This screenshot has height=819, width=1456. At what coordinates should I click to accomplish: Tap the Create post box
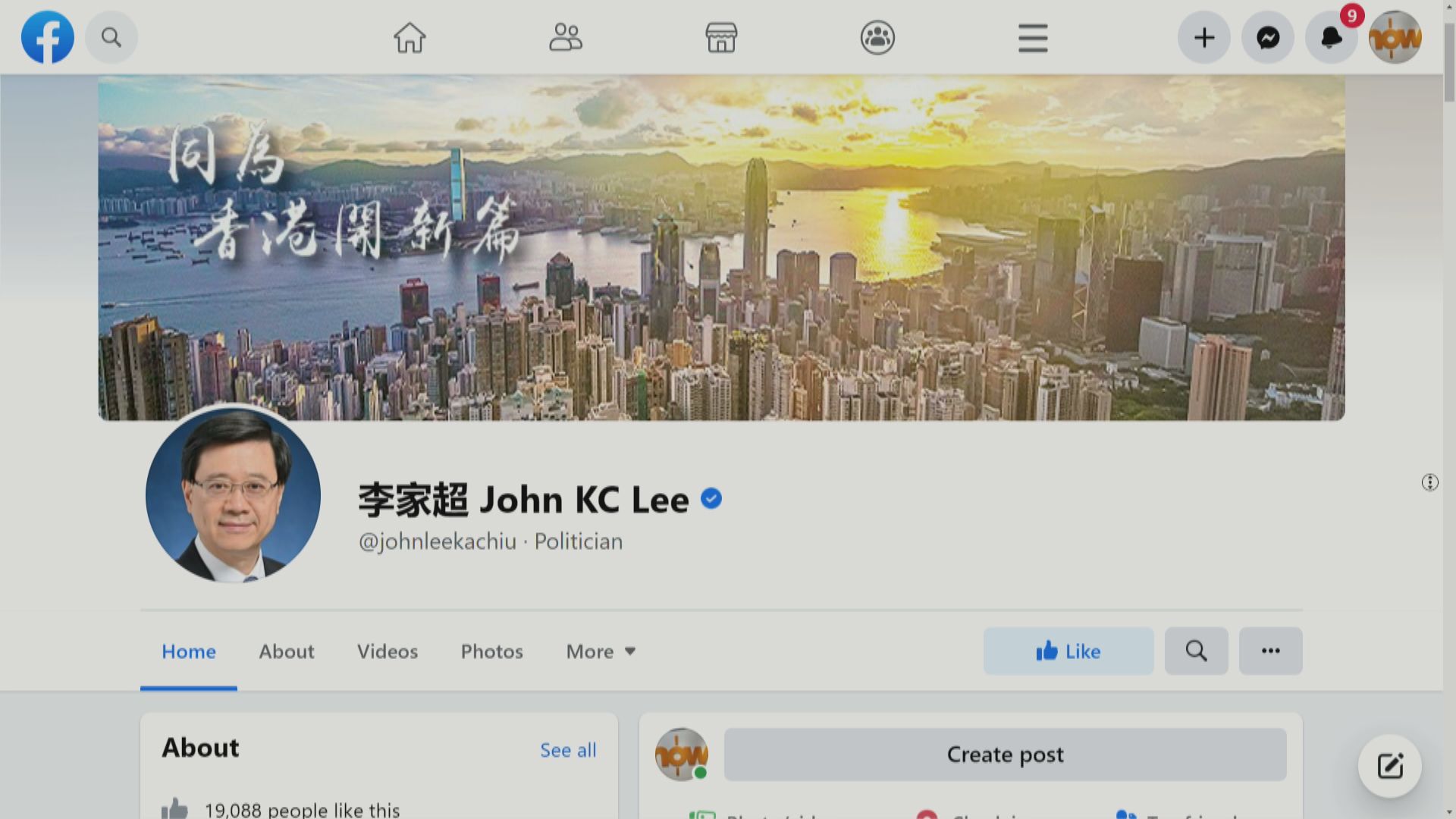tap(1005, 755)
